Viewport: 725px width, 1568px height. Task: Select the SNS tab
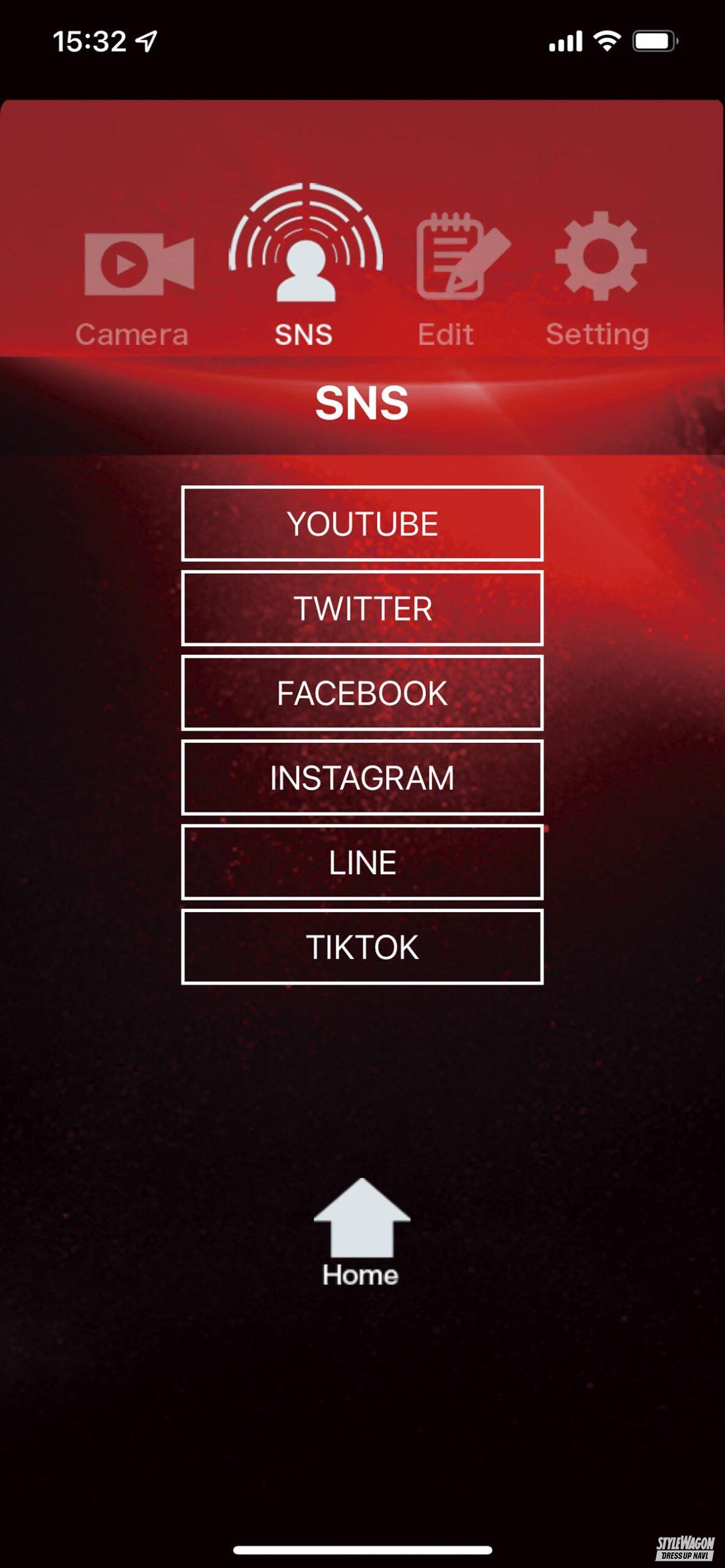click(305, 269)
